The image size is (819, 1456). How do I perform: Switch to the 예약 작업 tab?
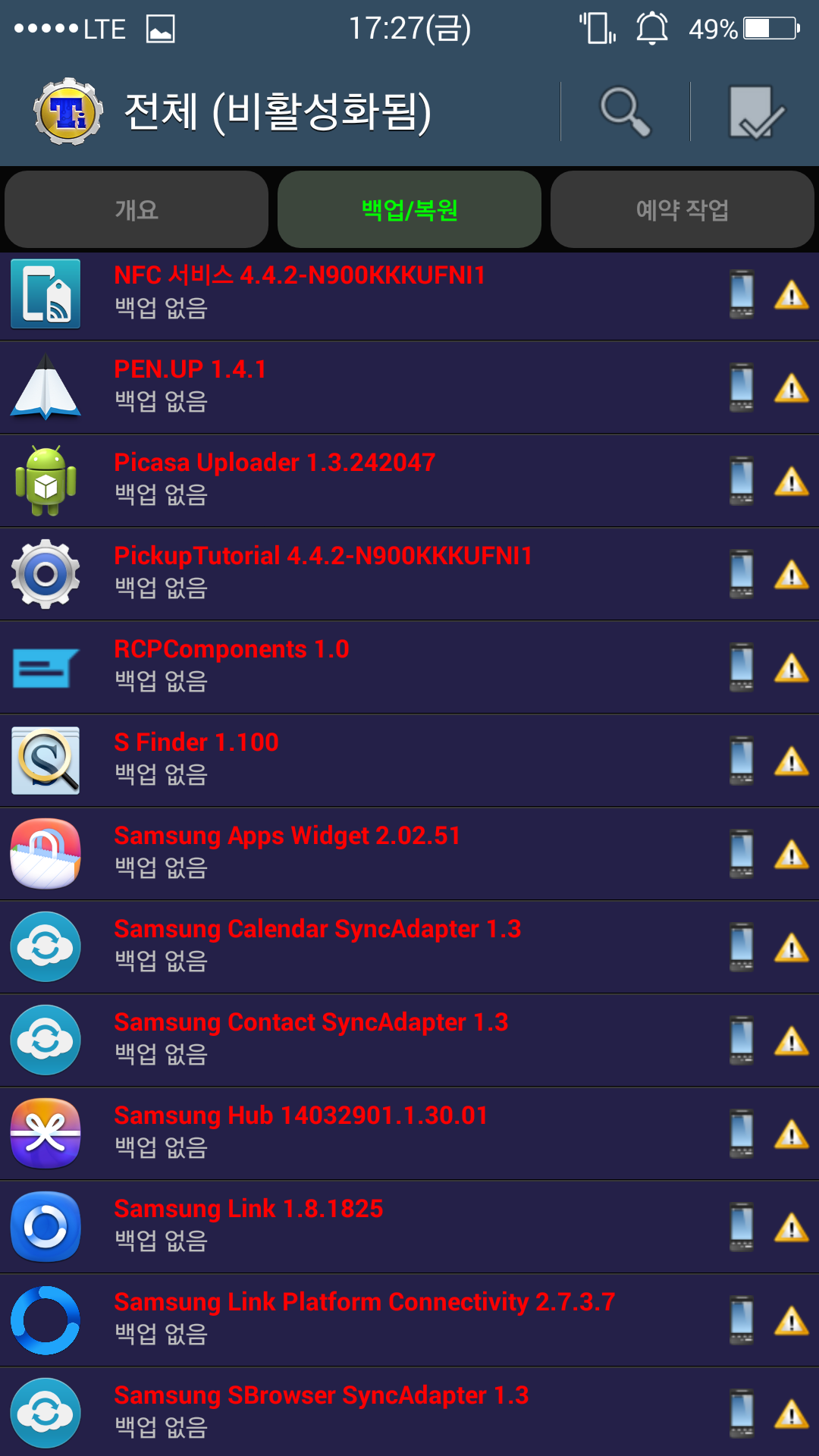pyautogui.click(x=682, y=210)
